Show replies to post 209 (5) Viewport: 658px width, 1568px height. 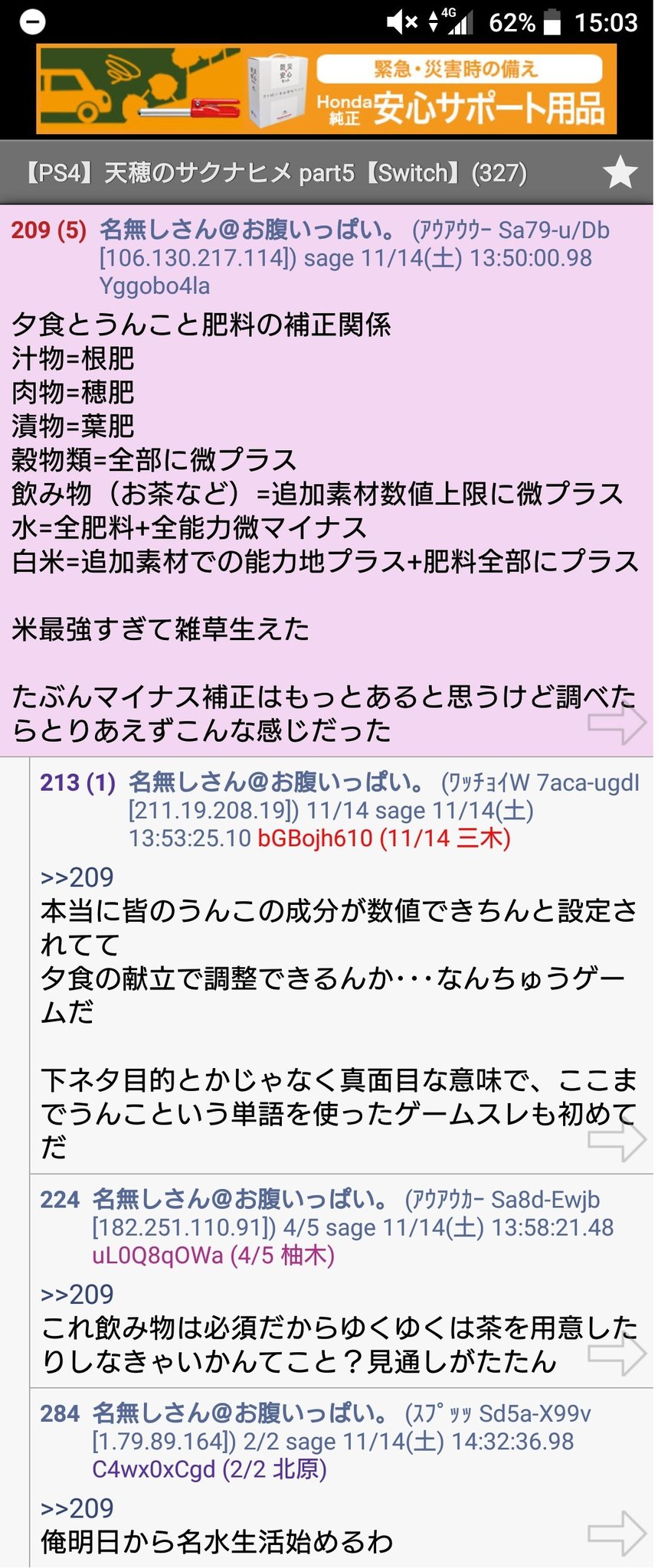[48, 230]
